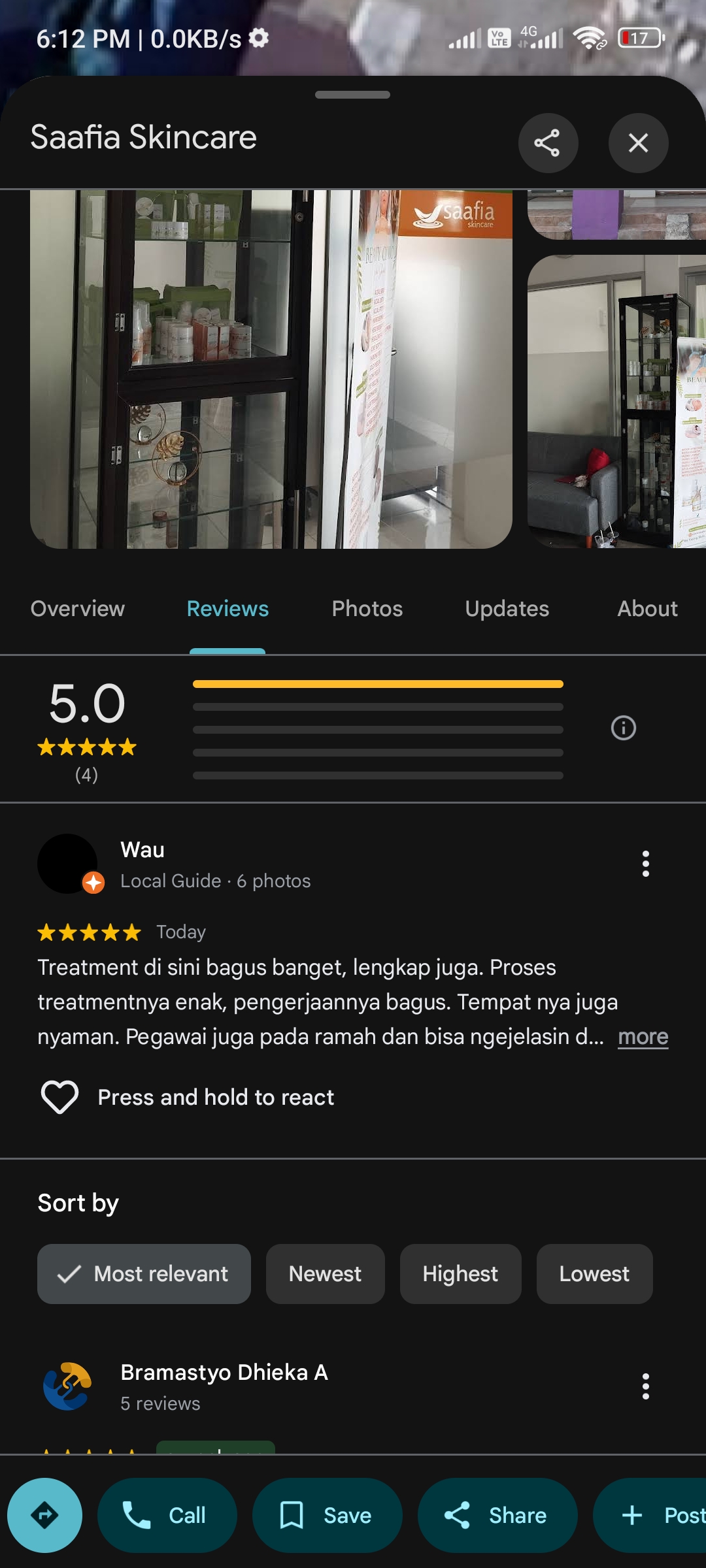706x1568 pixels.
Task: Call Saafia Skincare
Action: [167, 1515]
